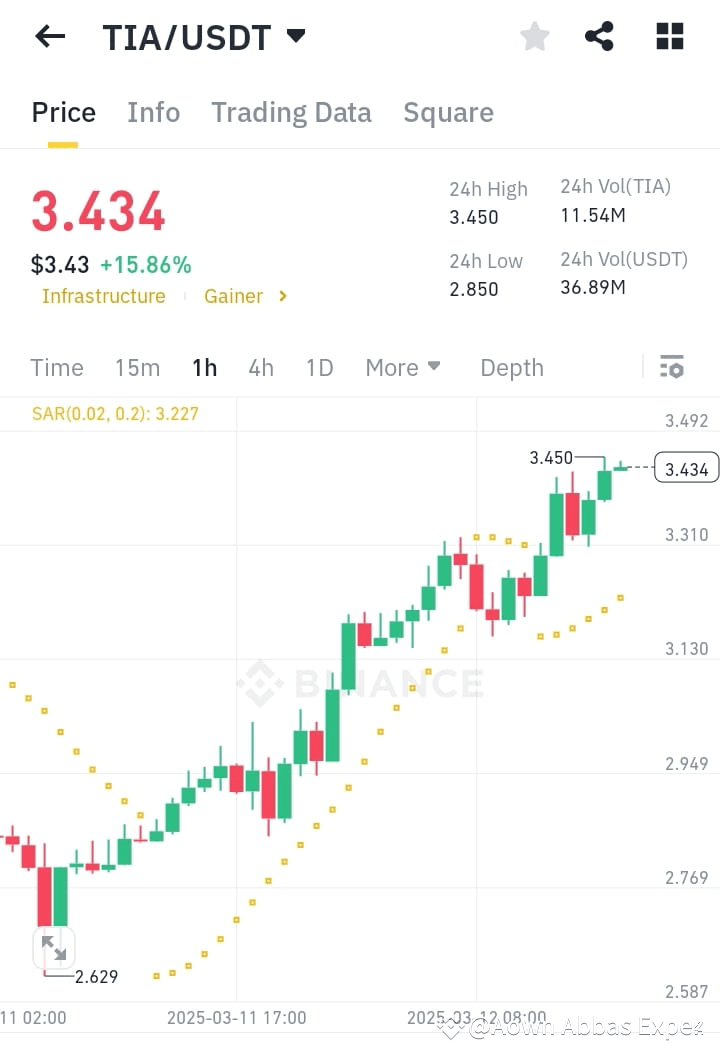Image resolution: width=720 pixels, height=1049 pixels.
Task: Tap the 3.434 price marker on axis
Action: [x=685, y=467]
